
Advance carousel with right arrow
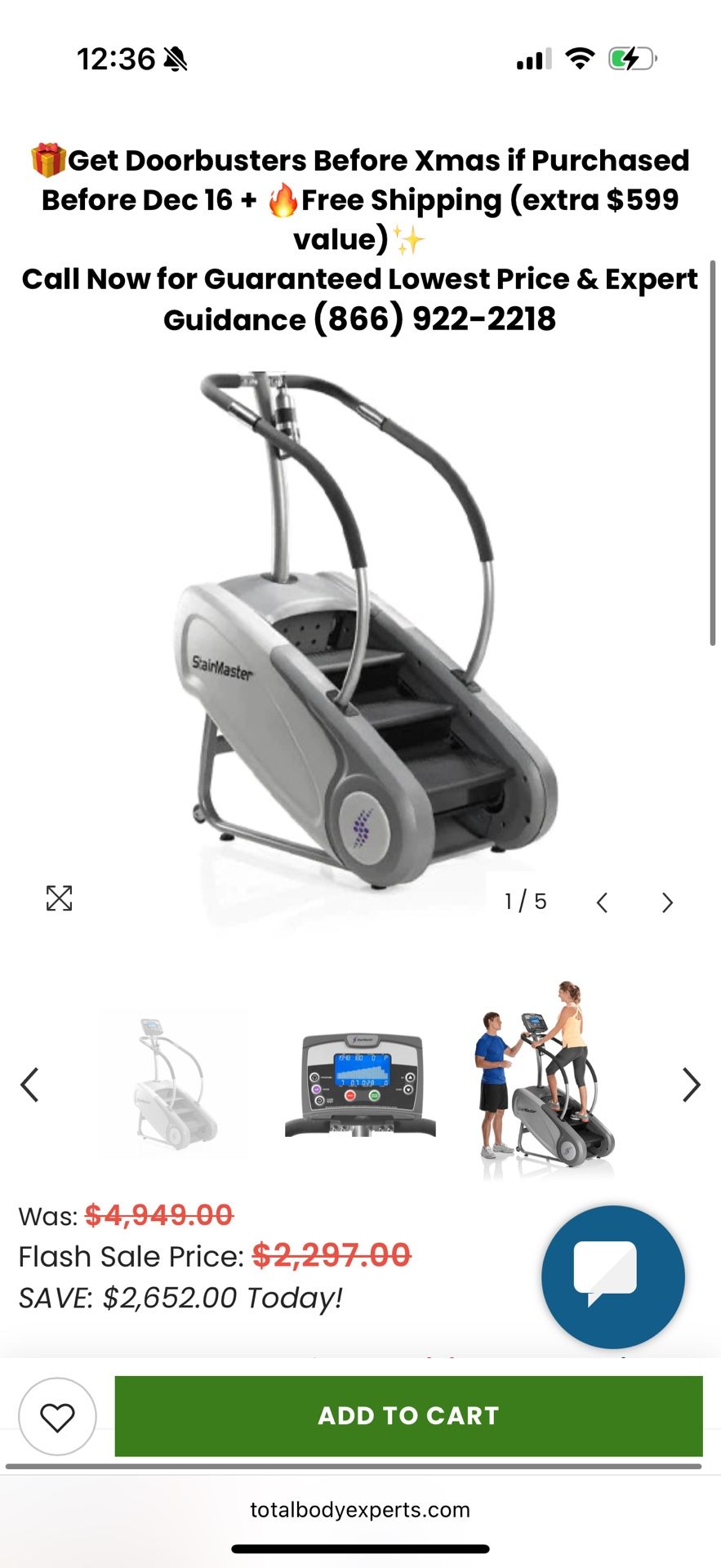[x=667, y=902]
